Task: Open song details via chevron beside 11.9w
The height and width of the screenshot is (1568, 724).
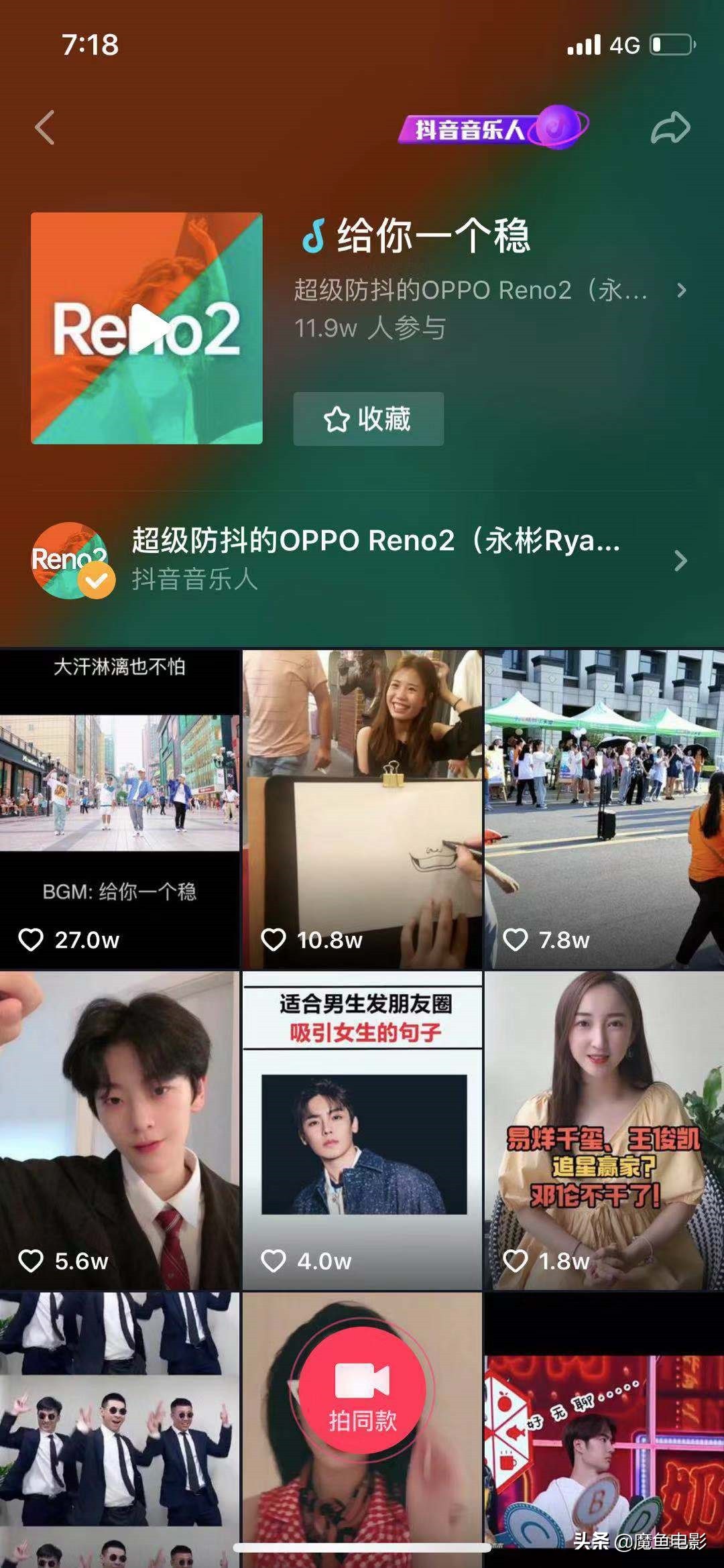Action: 682,290
